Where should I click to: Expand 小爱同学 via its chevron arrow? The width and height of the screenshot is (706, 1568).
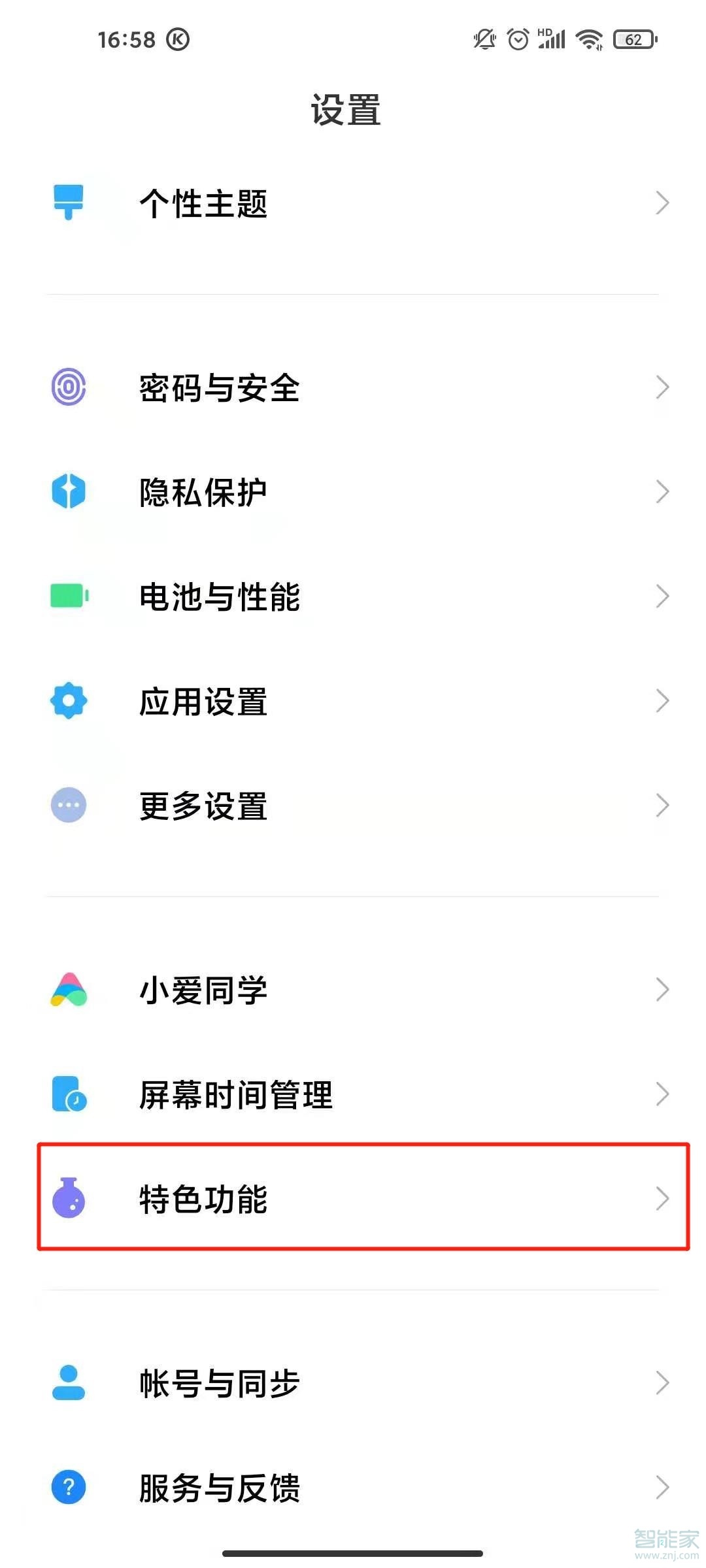click(x=664, y=989)
